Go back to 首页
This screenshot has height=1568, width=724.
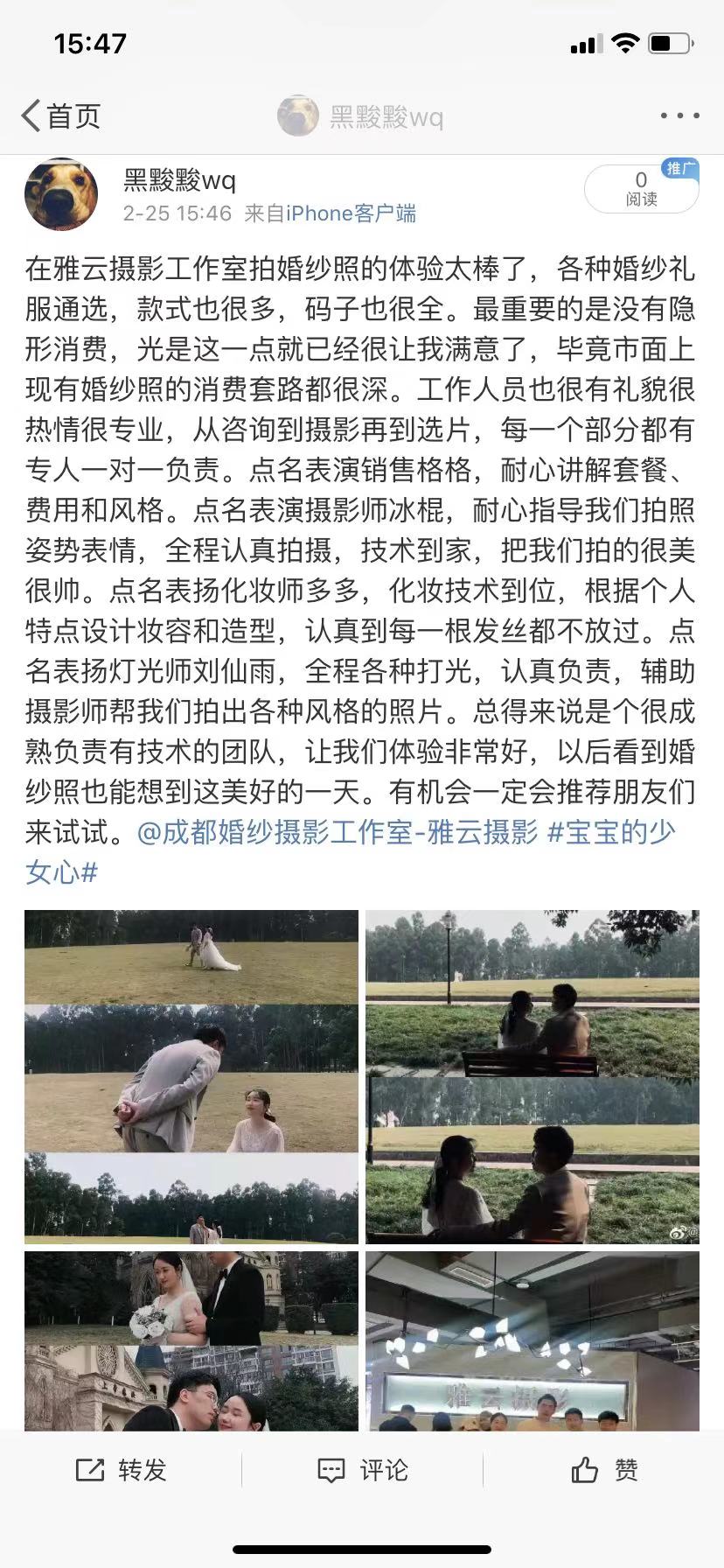point(61,115)
